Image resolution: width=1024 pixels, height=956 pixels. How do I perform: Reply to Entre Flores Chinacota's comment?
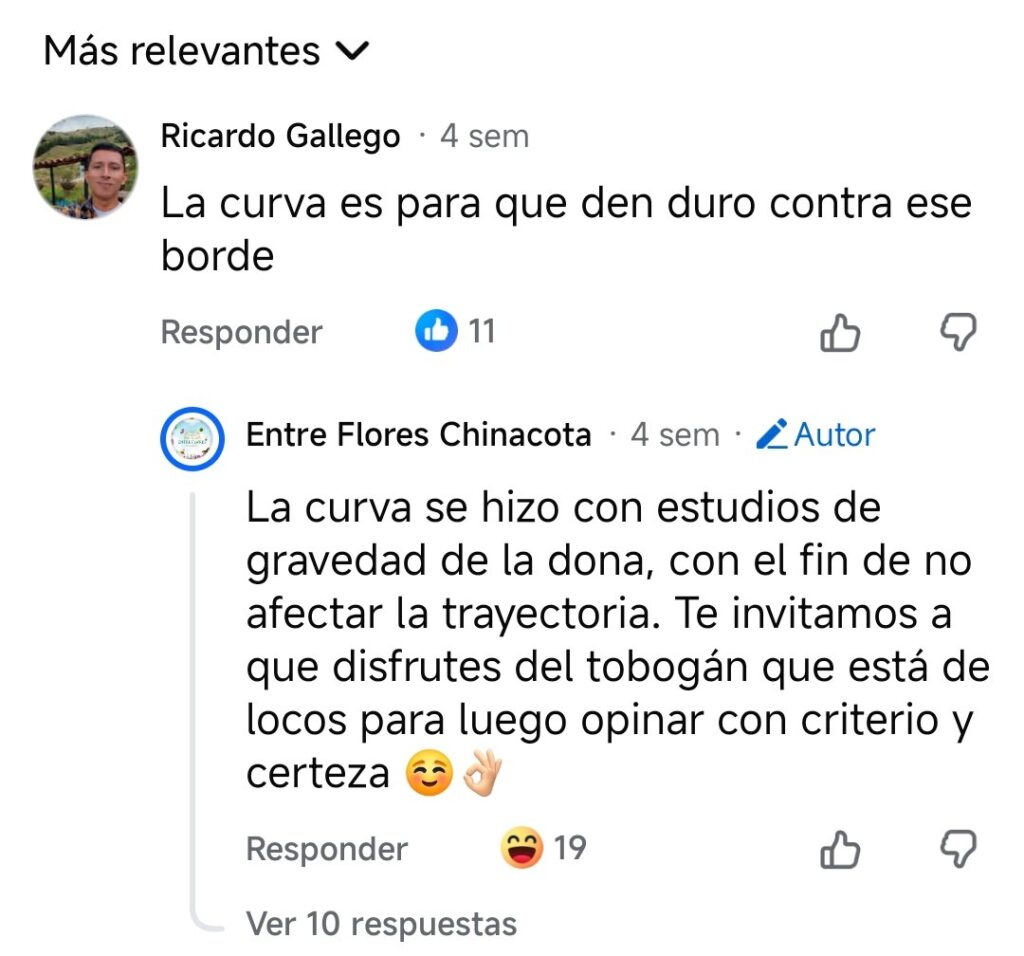click(x=327, y=849)
